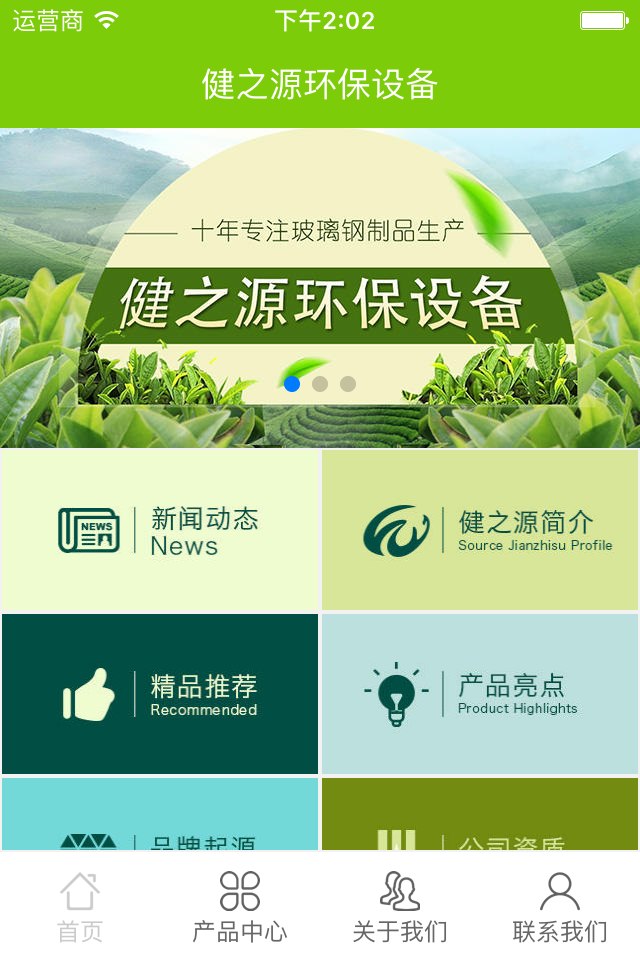640x960 pixels.
Task: Open the 公司资质 tile
Action: pos(480,817)
